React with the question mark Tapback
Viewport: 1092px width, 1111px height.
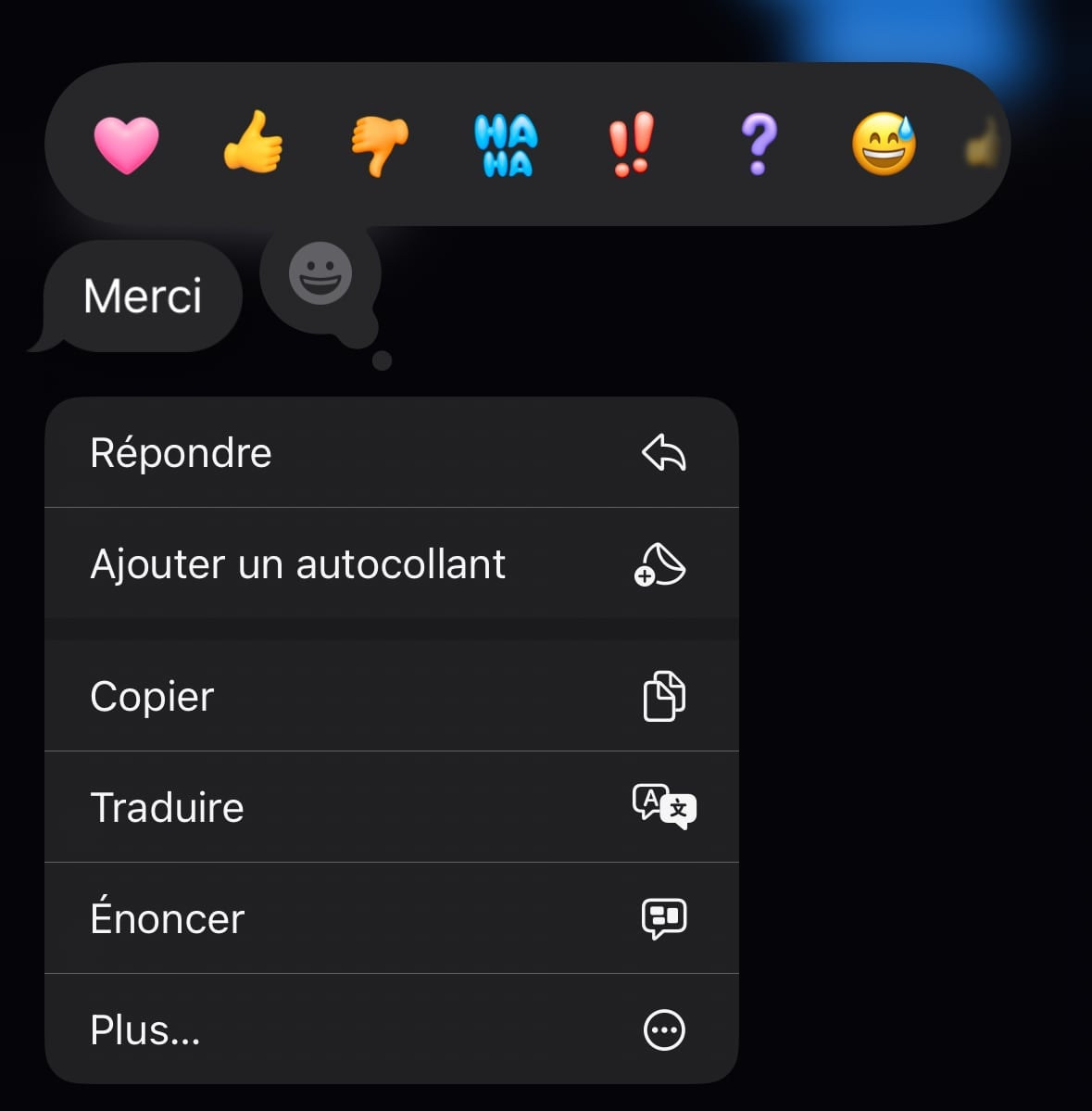(x=759, y=145)
